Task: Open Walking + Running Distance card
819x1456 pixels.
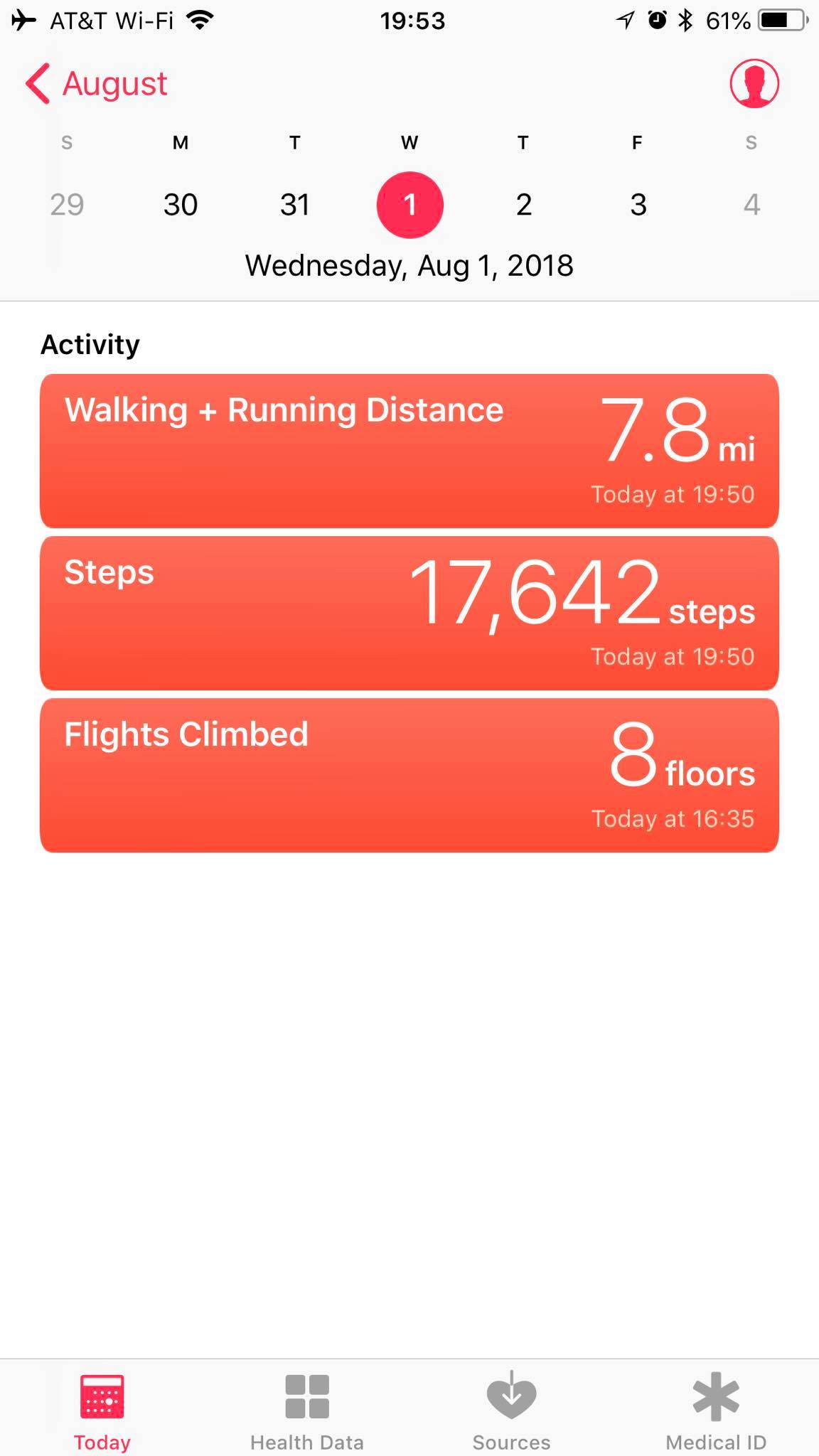Action: pyautogui.click(x=409, y=450)
